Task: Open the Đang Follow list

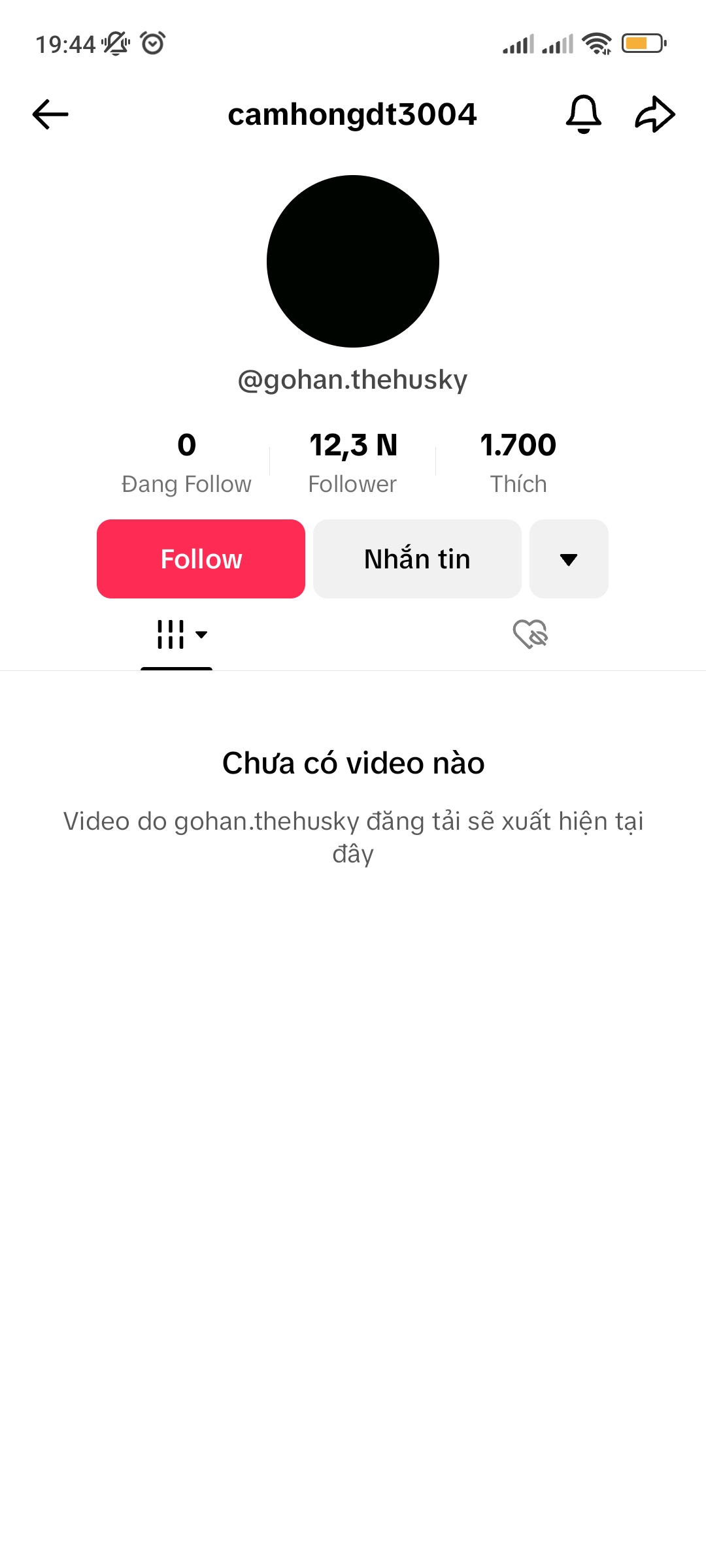Action: (x=186, y=463)
